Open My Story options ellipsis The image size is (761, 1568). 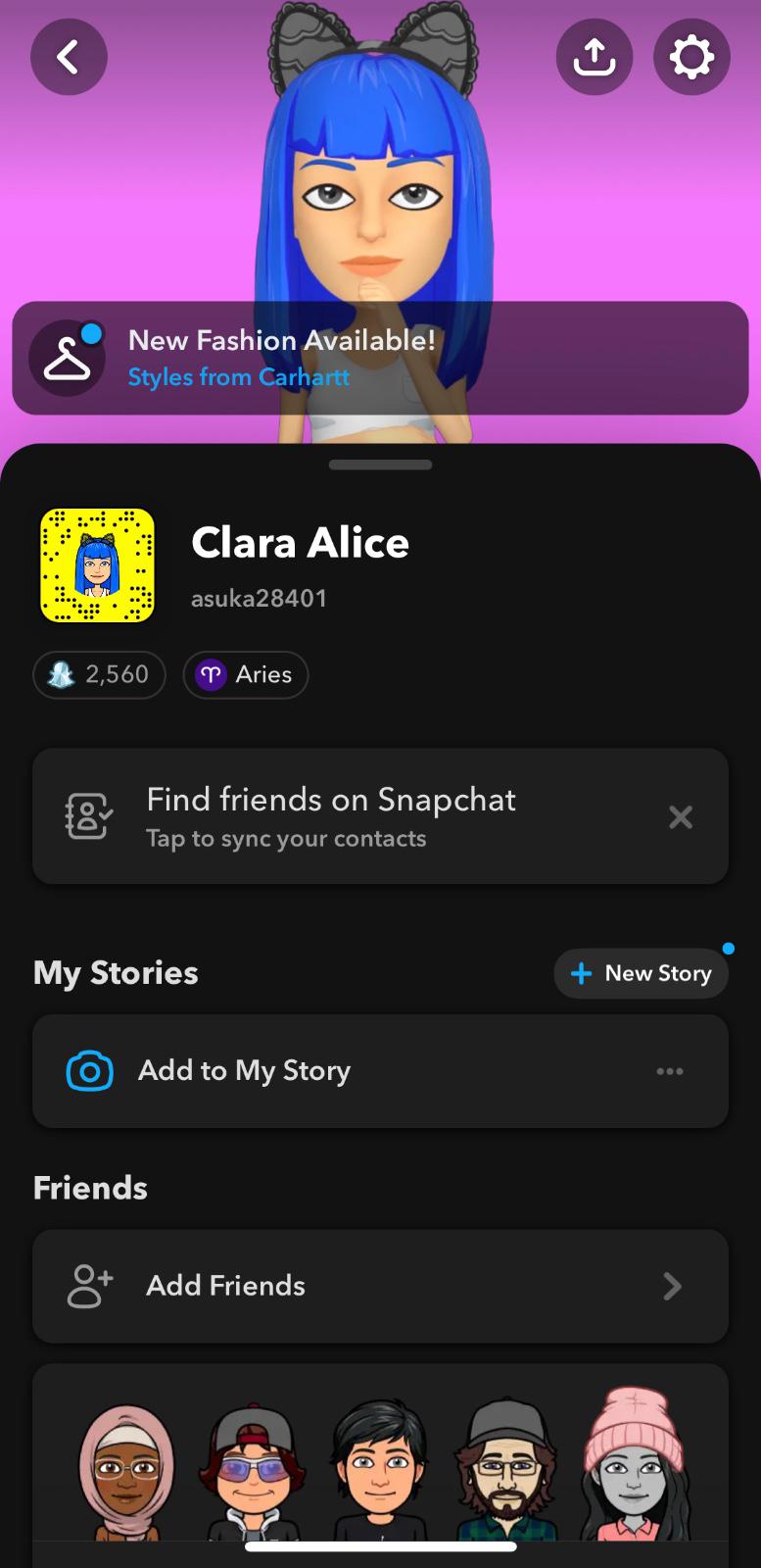tap(670, 1071)
